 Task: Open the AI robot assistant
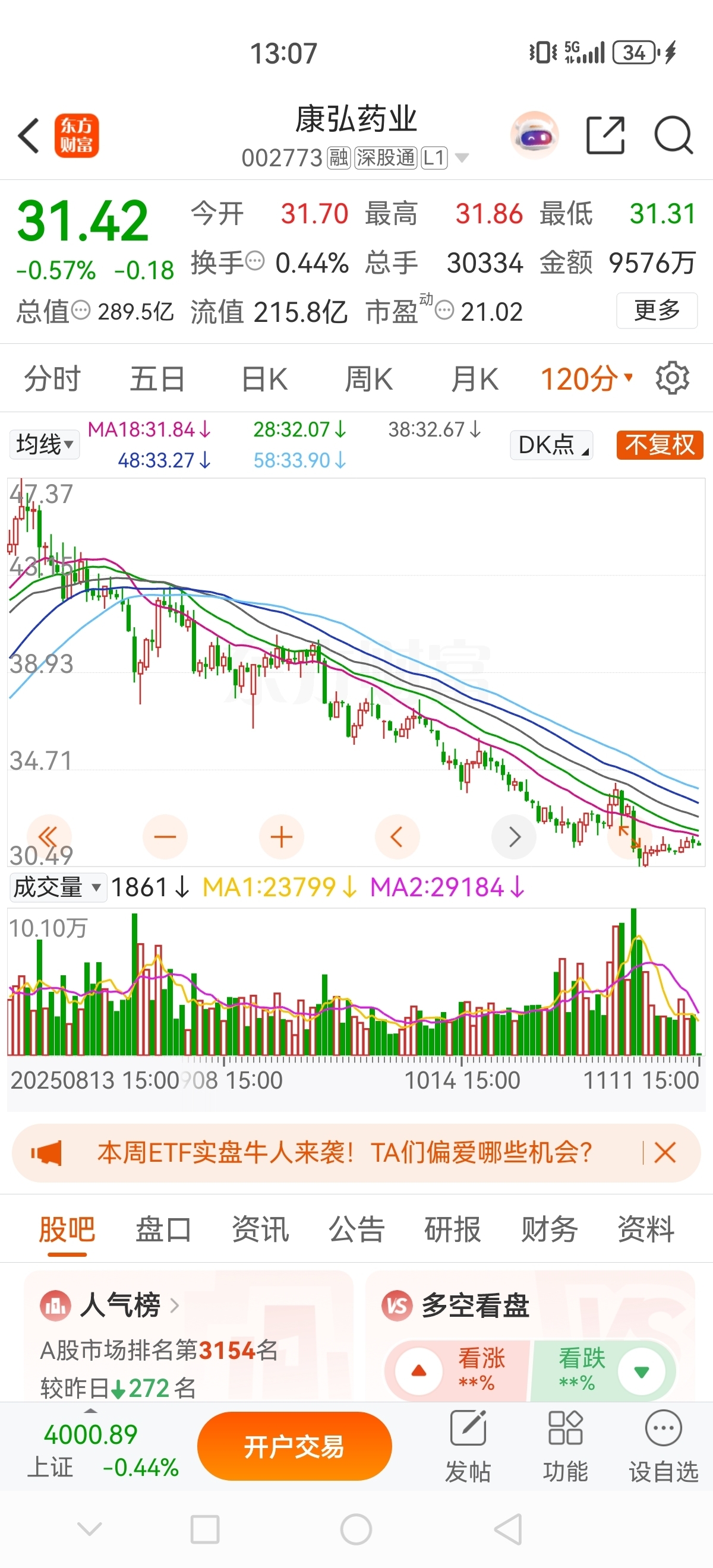tap(534, 135)
